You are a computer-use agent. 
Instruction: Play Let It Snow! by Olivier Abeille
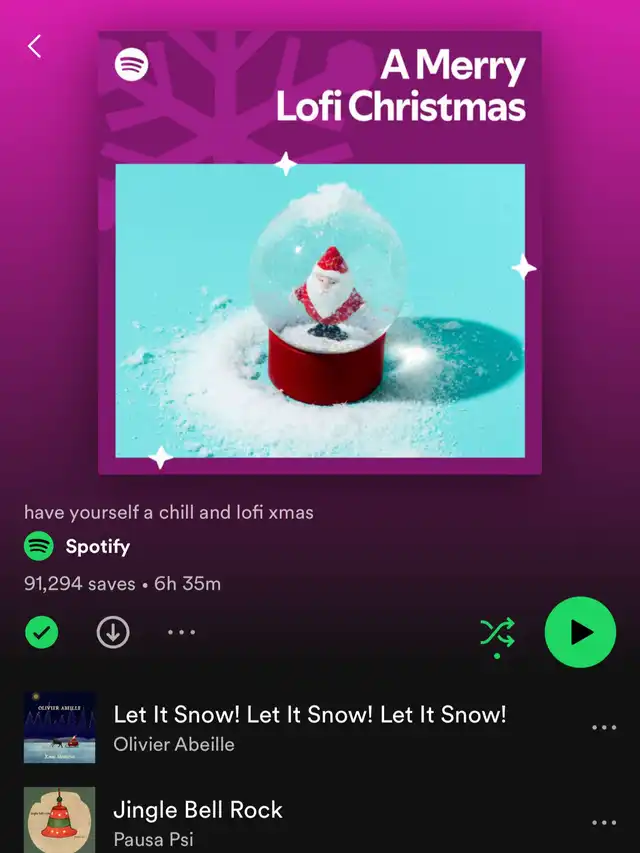click(309, 727)
